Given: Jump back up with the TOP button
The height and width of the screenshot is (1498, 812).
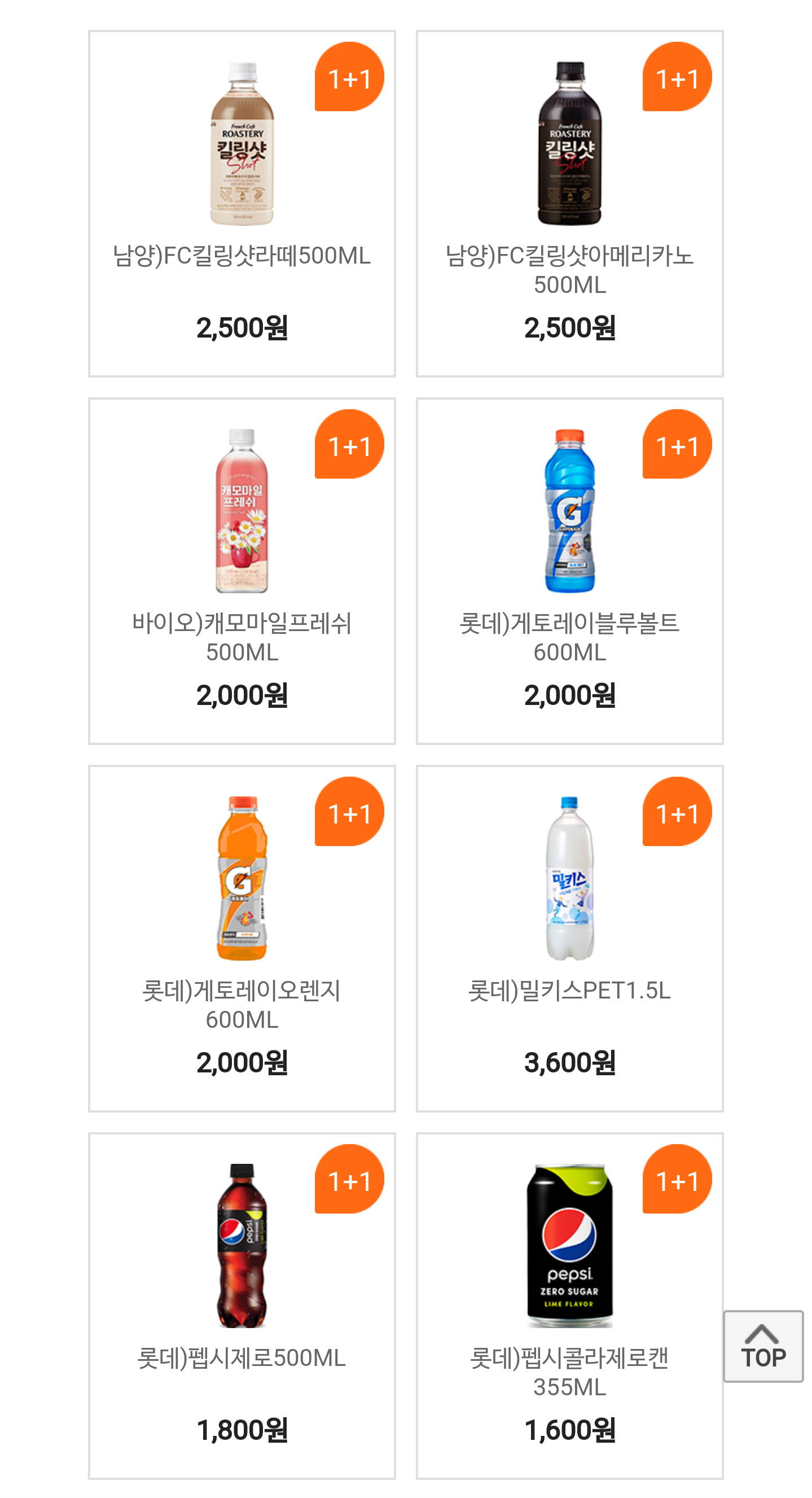Looking at the screenshot, I should 762,1346.
